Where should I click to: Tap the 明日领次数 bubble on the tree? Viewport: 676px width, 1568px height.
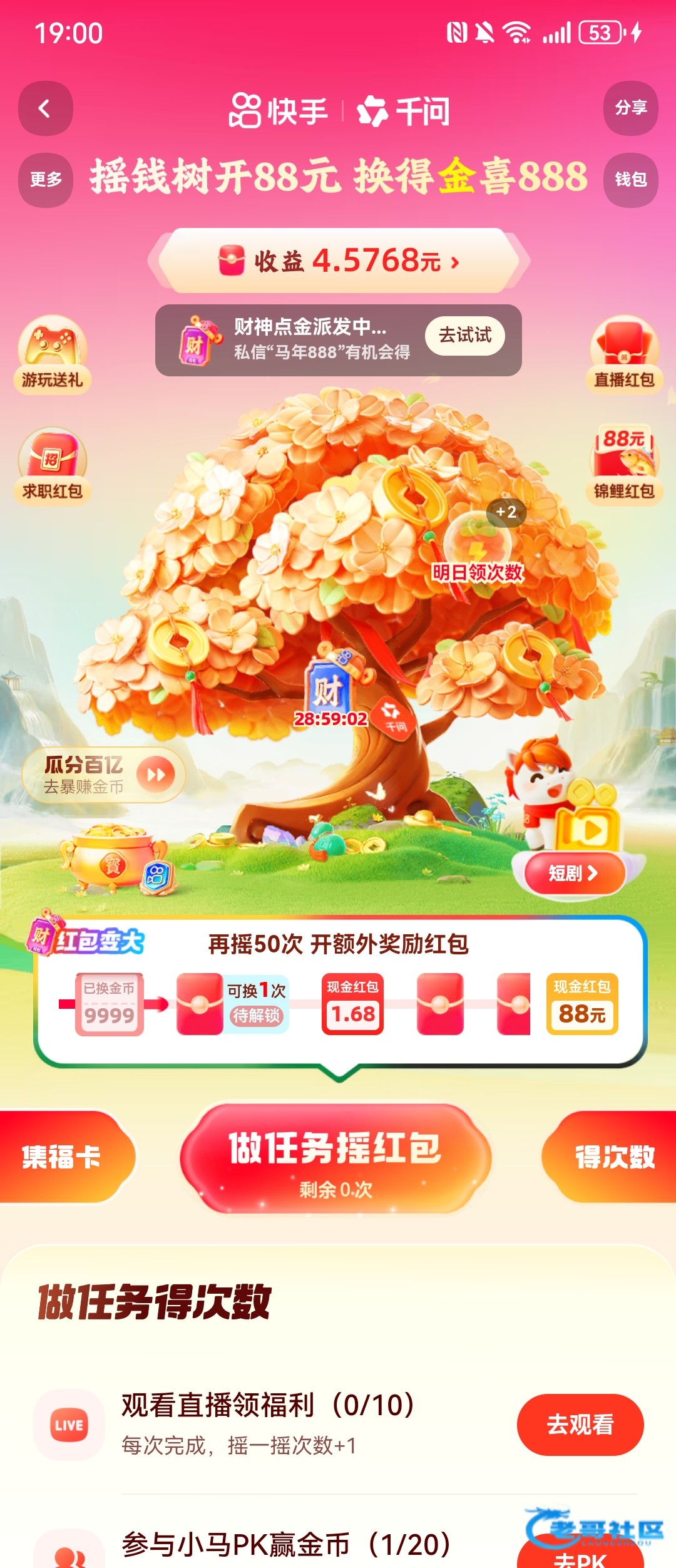(x=477, y=550)
